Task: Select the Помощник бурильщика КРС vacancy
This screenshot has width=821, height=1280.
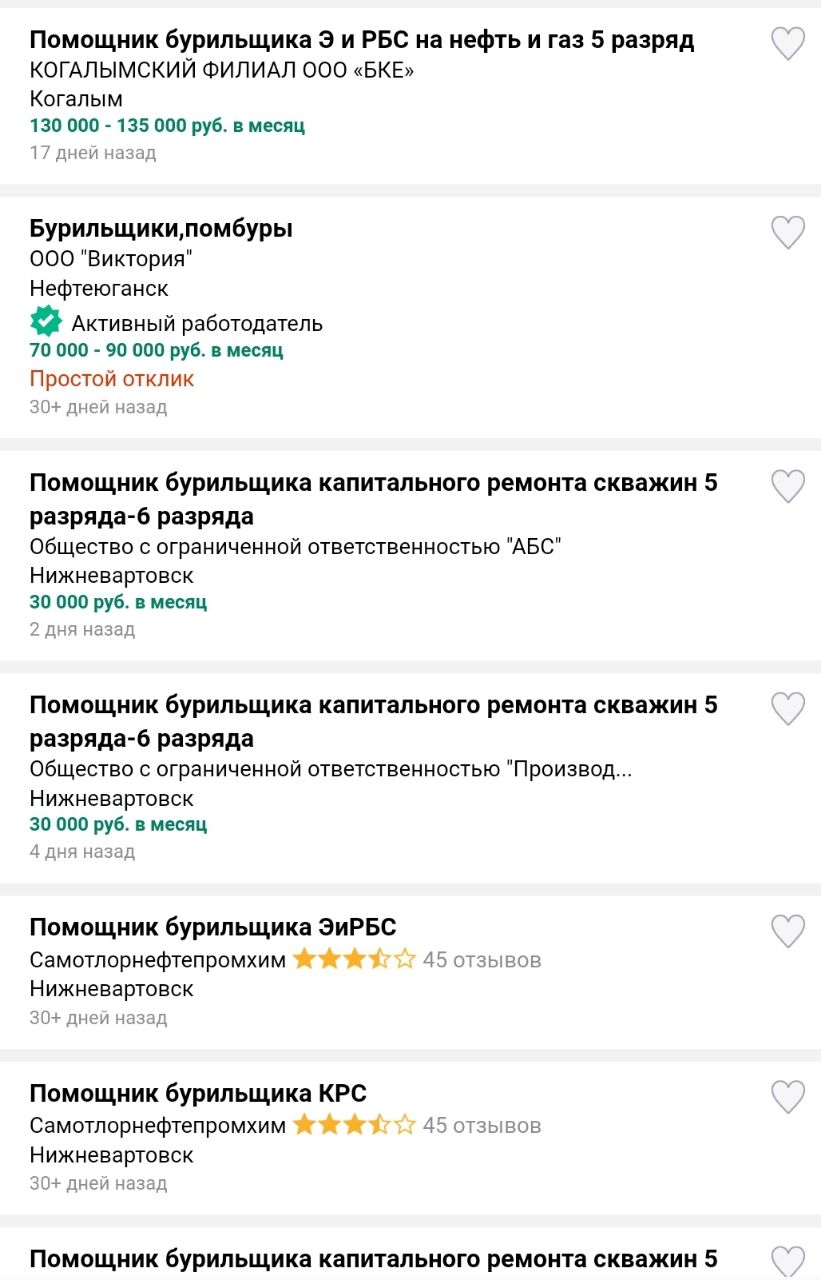Action: click(198, 1093)
